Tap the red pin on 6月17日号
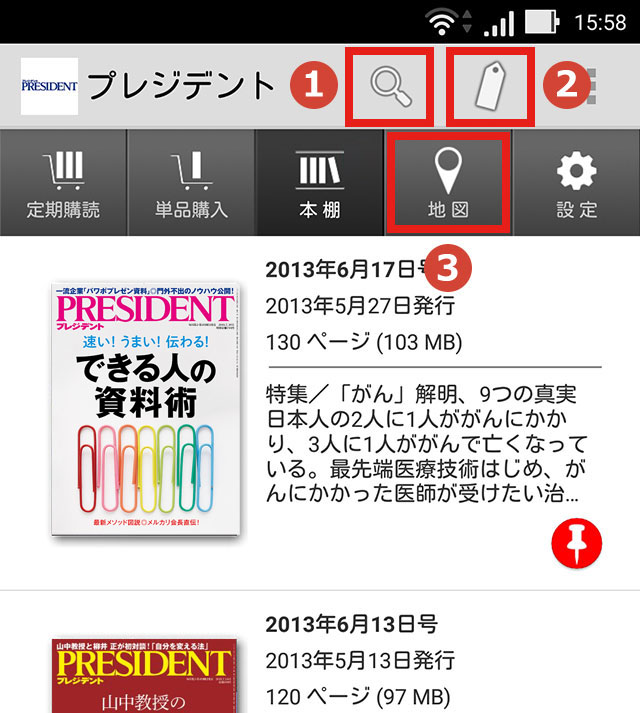The height and width of the screenshot is (713, 640). (577, 545)
